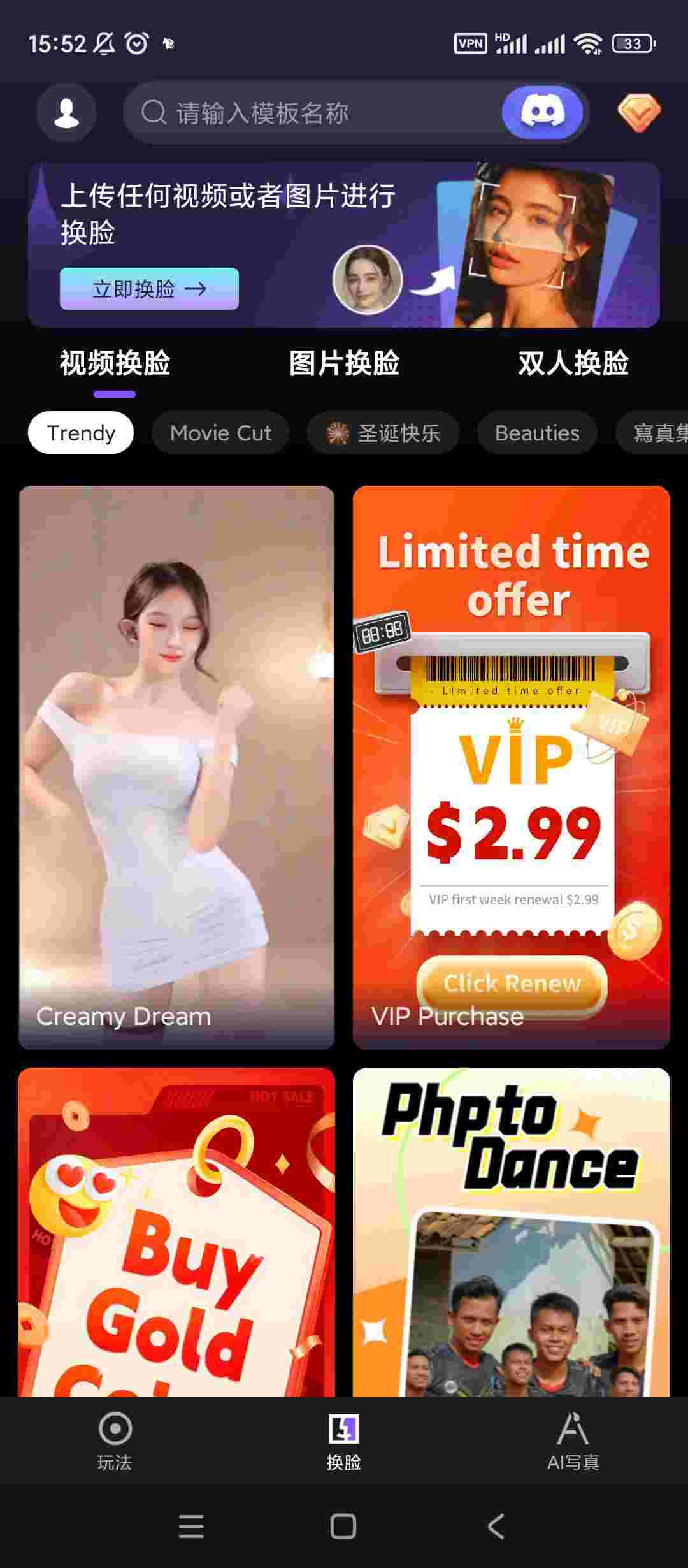Open the Phpto Dance template

click(x=511, y=1230)
